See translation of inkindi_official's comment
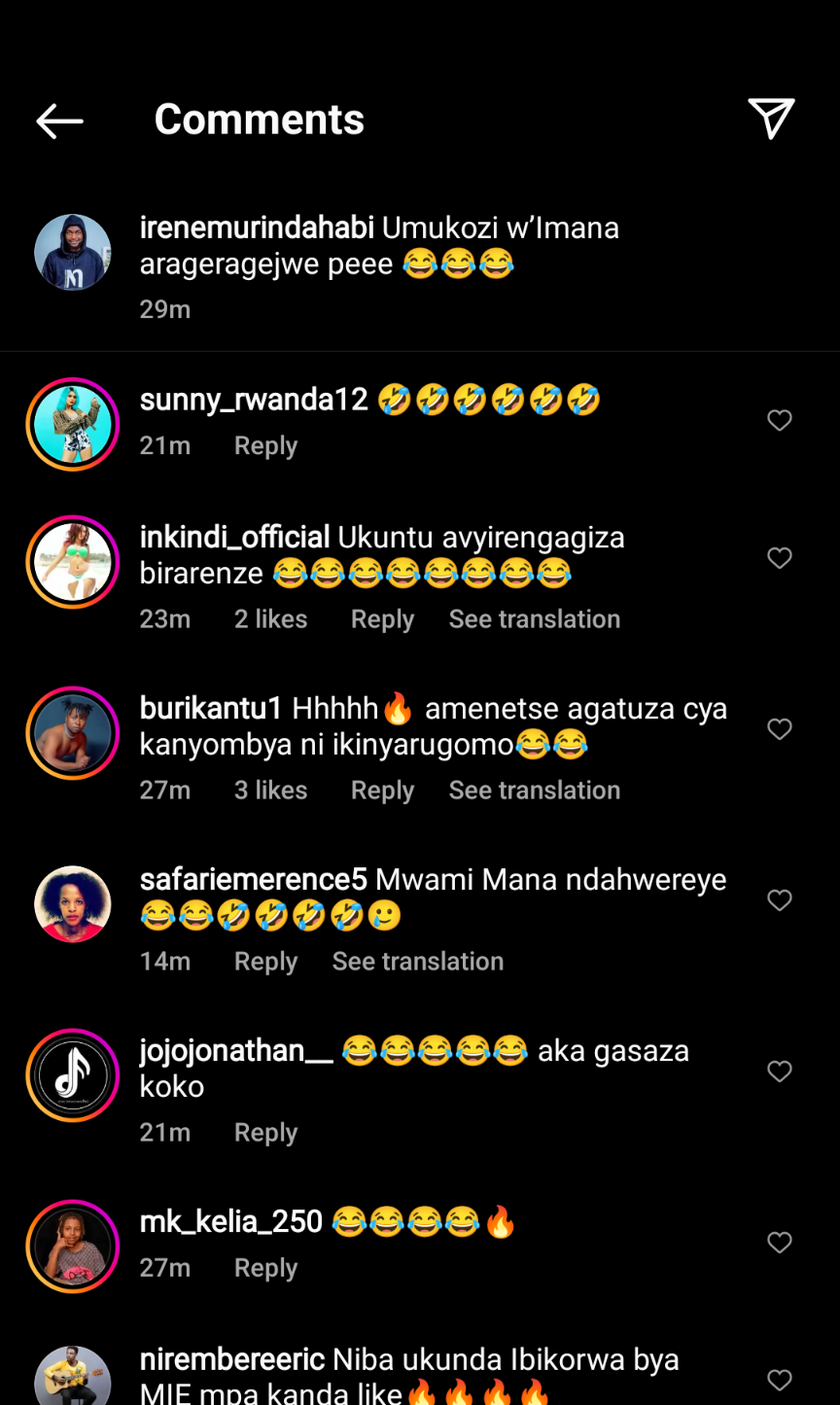This screenshot has width=840, height=1405. click(534, 619)
